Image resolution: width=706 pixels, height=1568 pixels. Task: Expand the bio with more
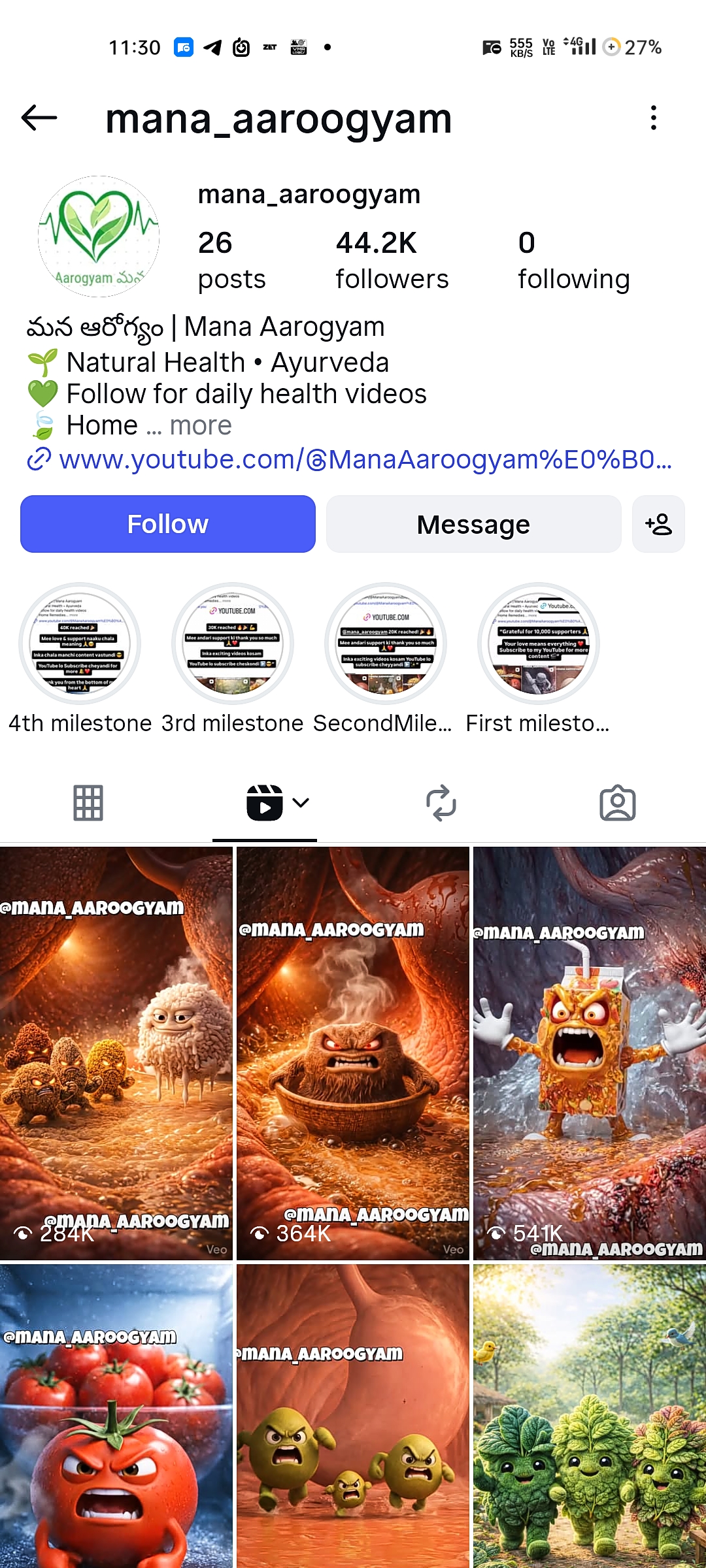[200, 426]
